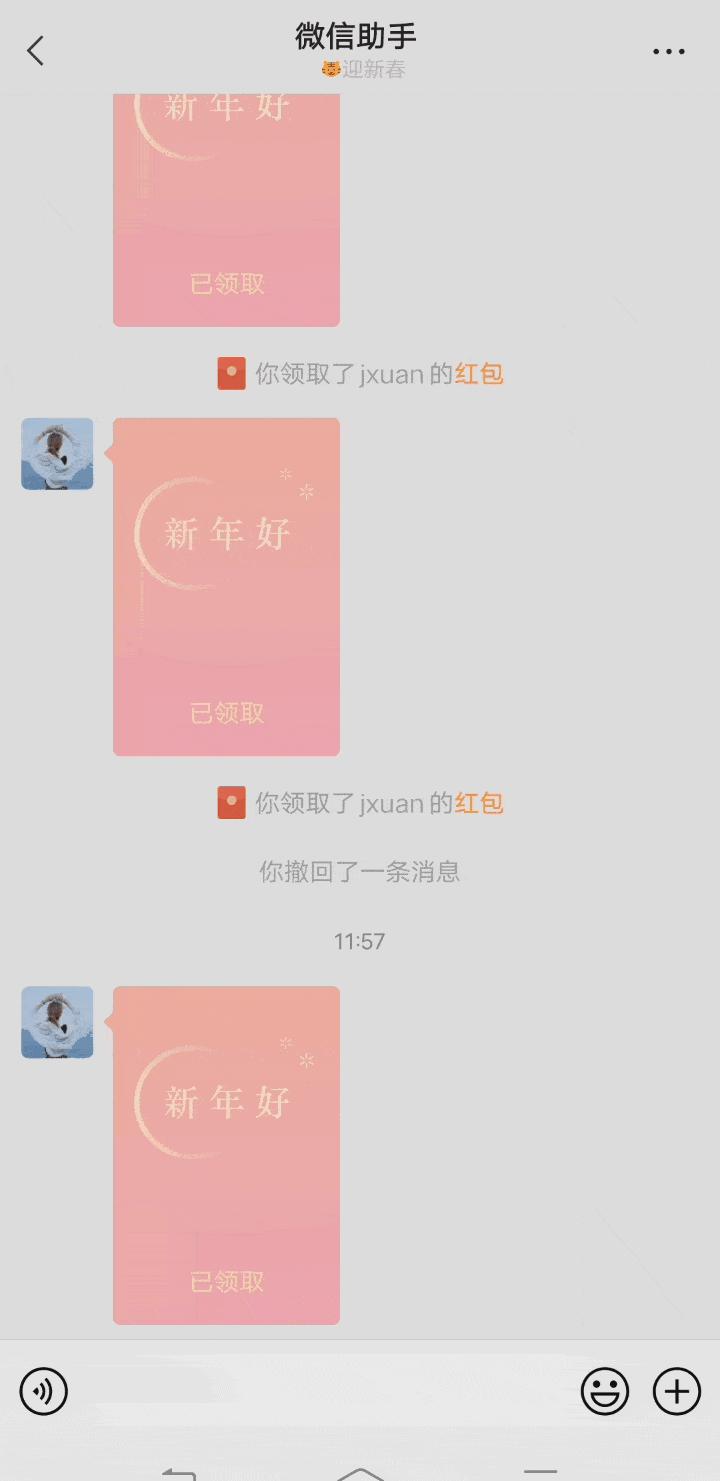The width and height of the screenshot is (720, 1481).
Task: Open the emoji sticker panel
Action: coord(605,1391)
